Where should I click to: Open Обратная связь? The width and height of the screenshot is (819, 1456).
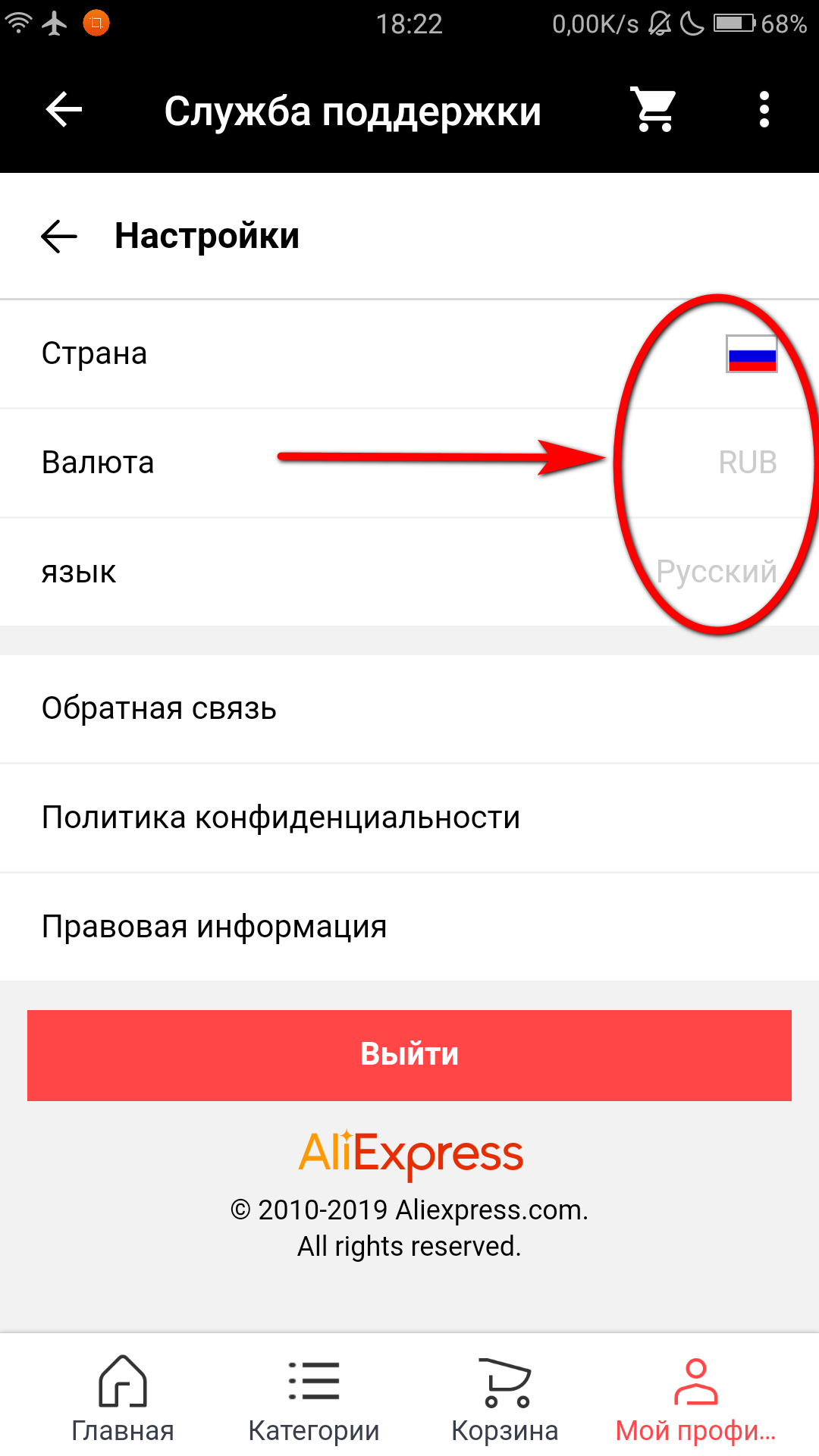(409, 709)
